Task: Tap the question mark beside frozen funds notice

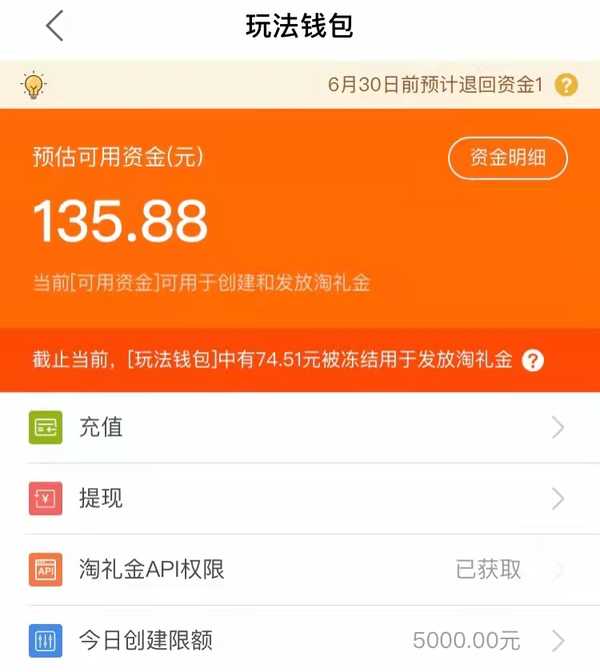Action: tap(533, 360)
